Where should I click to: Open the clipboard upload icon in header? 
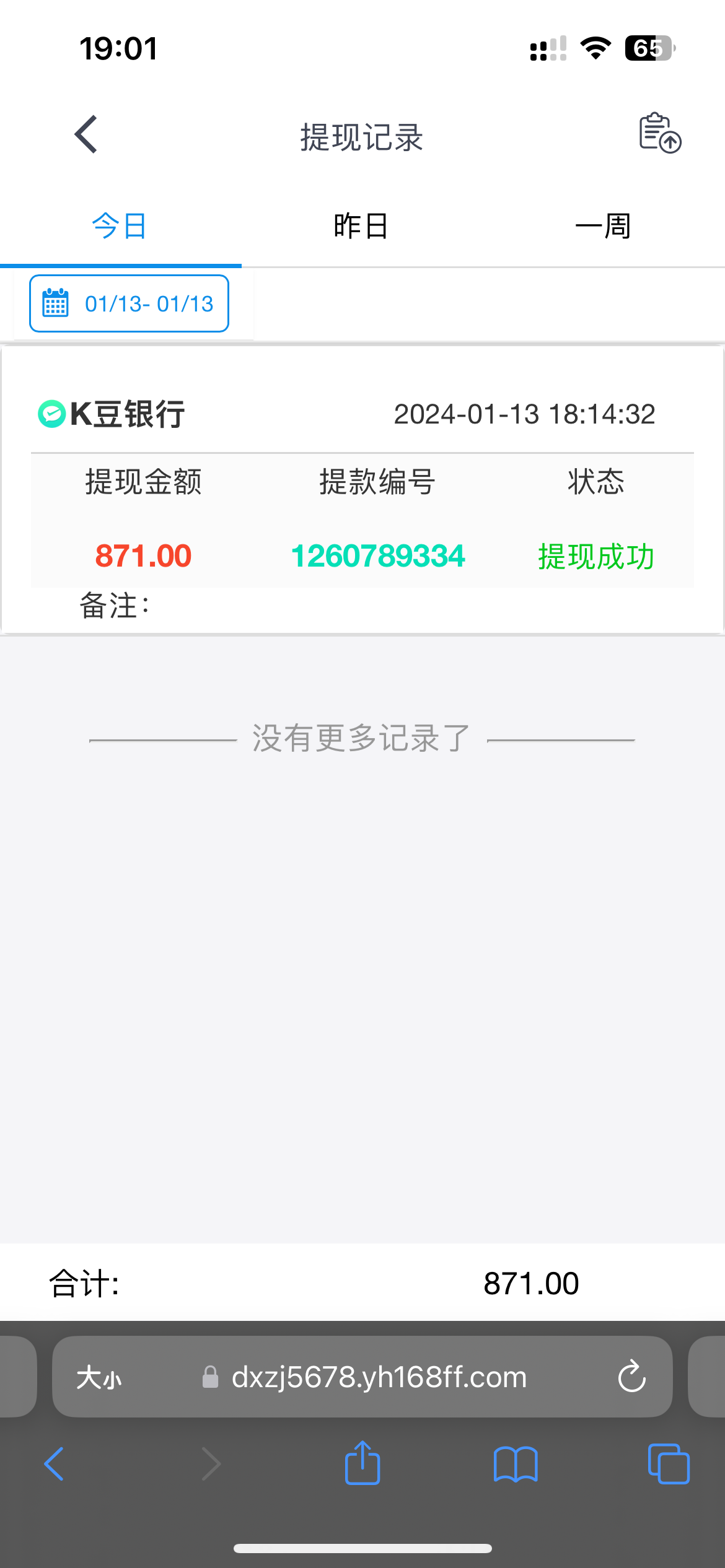click(x=660, y=133)
